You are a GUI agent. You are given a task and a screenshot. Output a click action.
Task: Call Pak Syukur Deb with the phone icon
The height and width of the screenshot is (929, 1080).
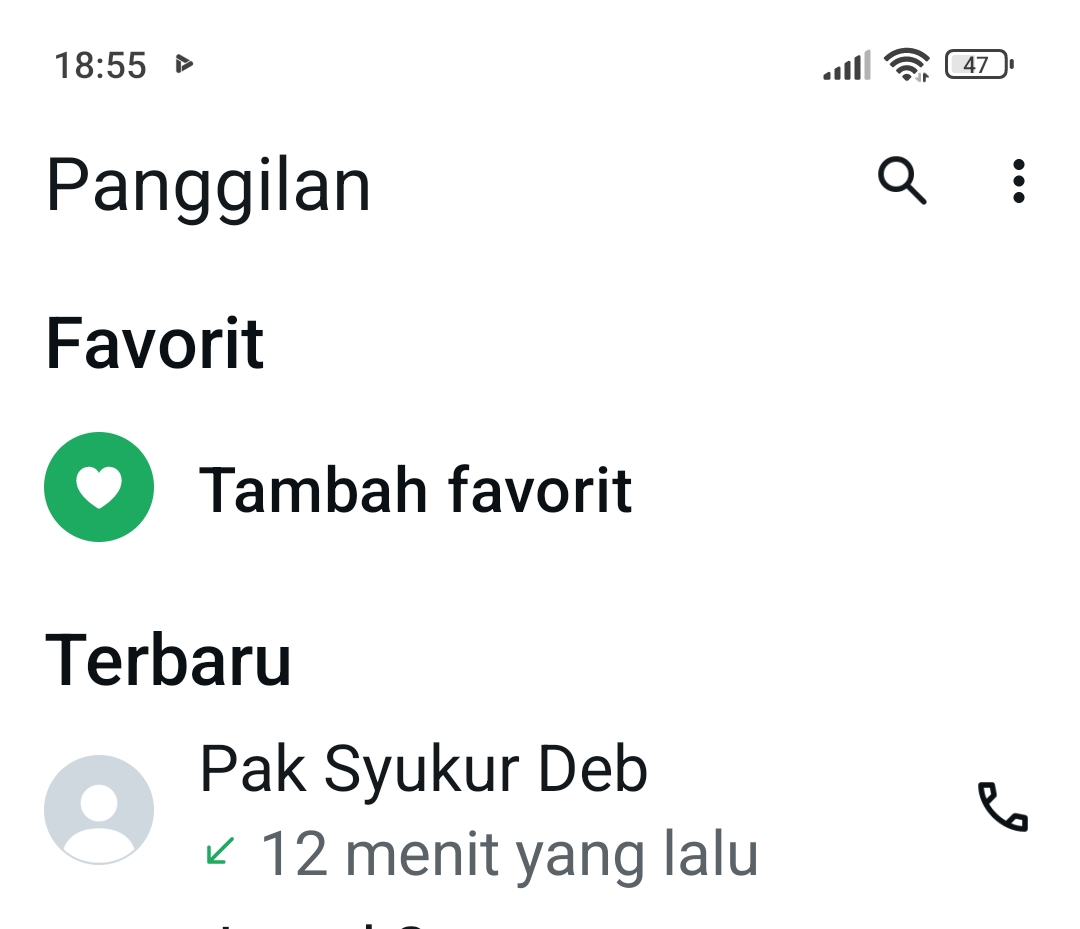coord(1002,807)
